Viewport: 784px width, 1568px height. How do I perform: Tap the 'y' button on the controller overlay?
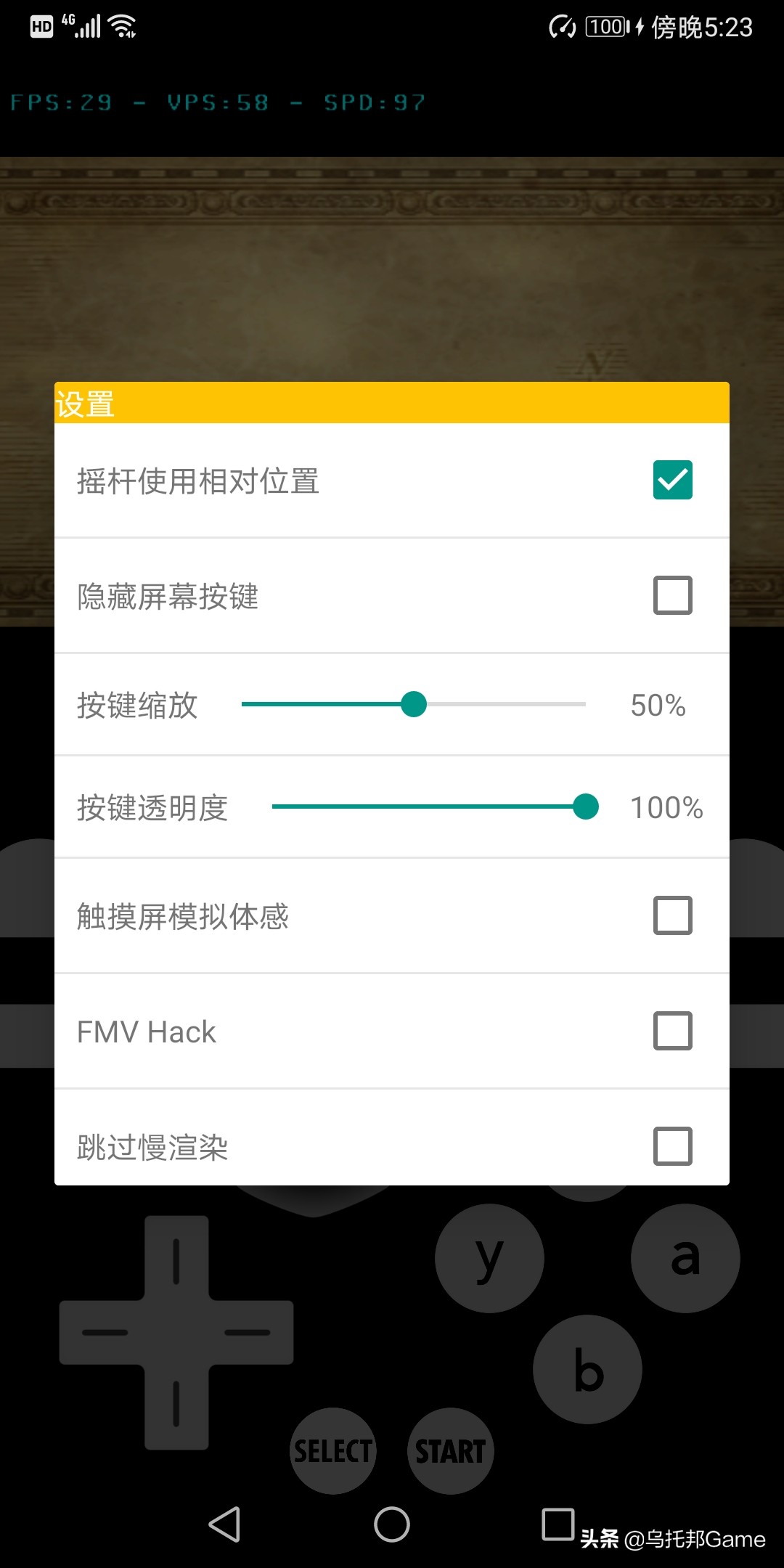click(x=490, y=1258)
